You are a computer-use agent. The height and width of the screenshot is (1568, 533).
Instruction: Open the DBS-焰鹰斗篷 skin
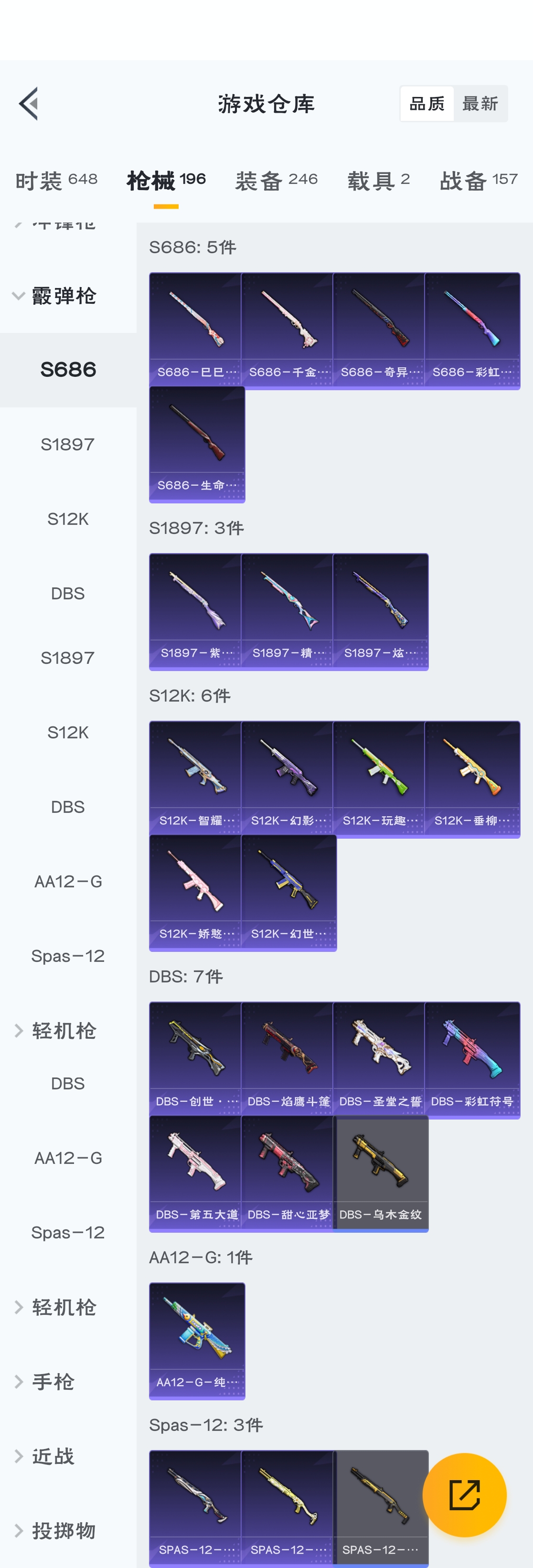click(x=288, y=1060)
